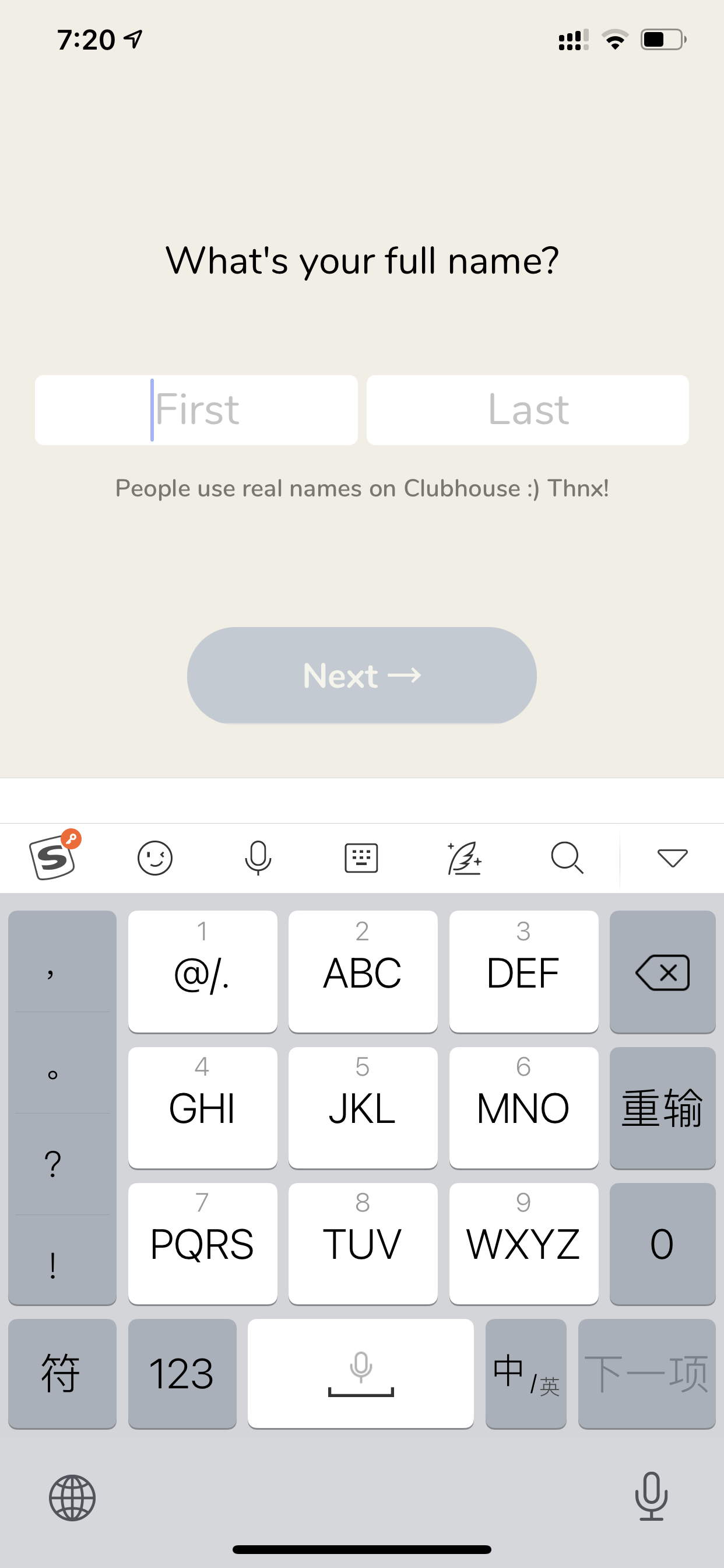Tap the 重输 retype key
Image resolution: width=724 pixels, height=1568 pixels.
pyautogui.click(x=662, y=1108)
